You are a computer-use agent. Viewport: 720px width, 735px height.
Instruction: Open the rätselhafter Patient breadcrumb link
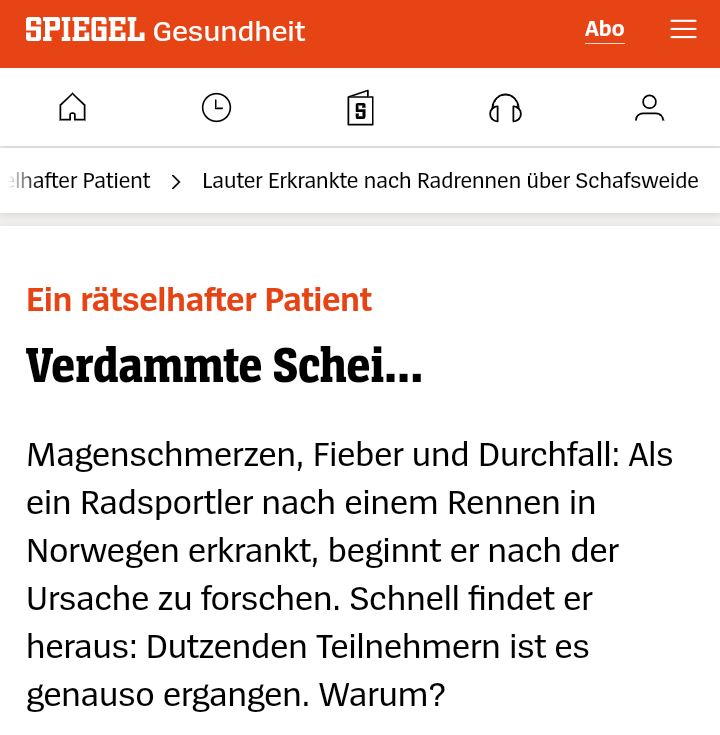[80, 181]
